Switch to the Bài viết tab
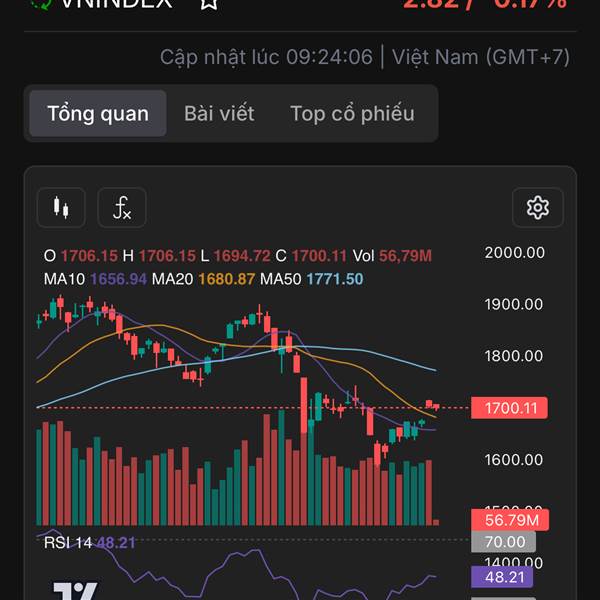600x600 pixels. (219, 113)
